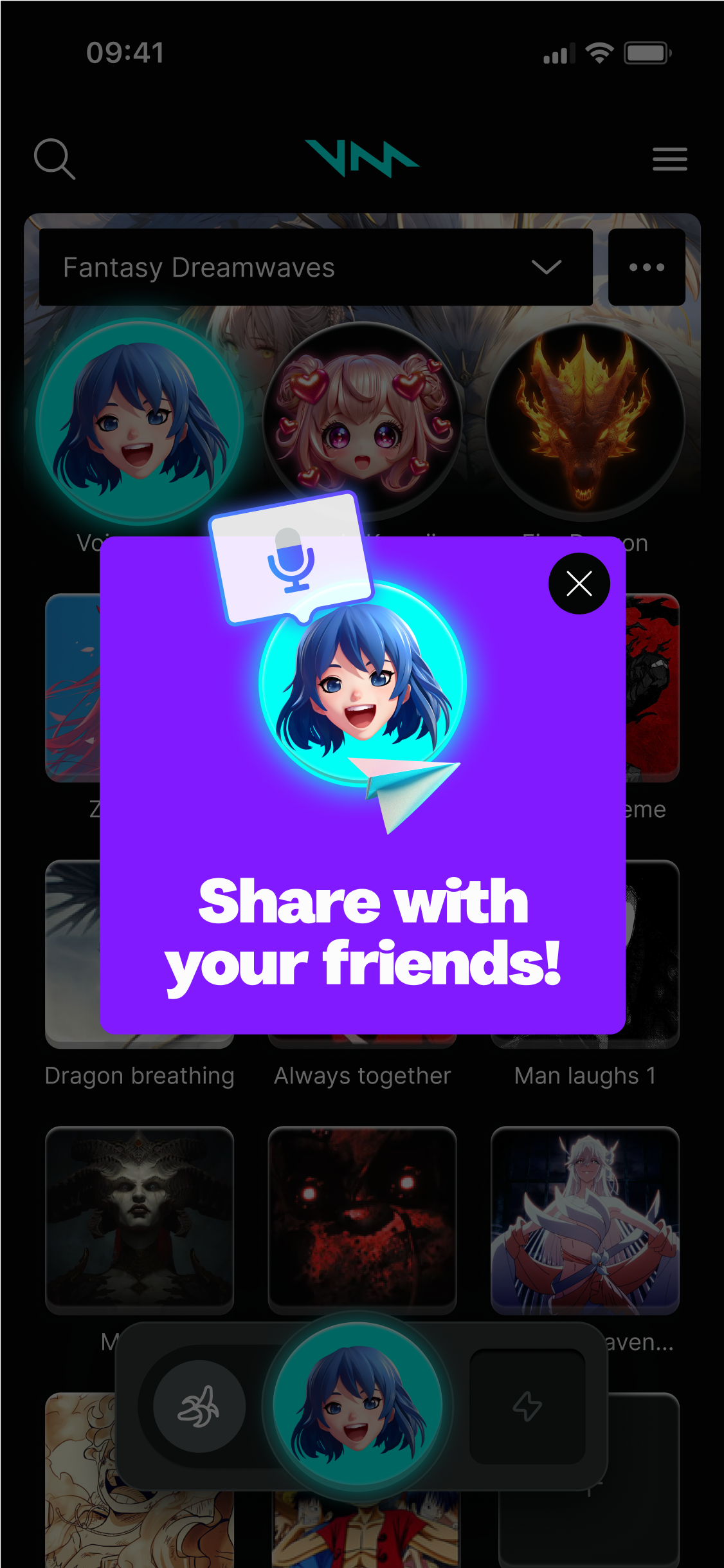Open the hamburger menu

[669, 159]
